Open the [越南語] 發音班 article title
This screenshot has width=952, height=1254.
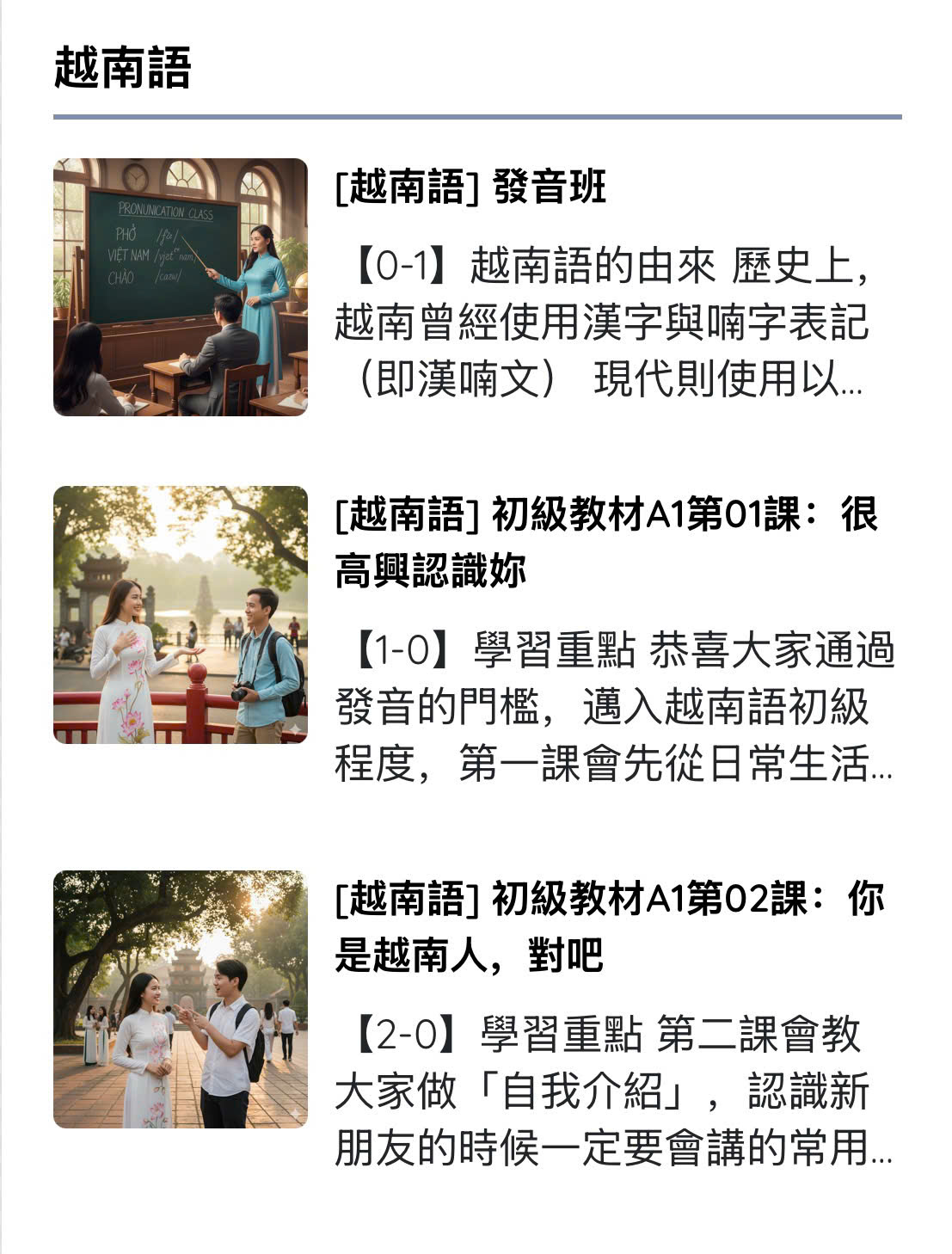[471, 187]
